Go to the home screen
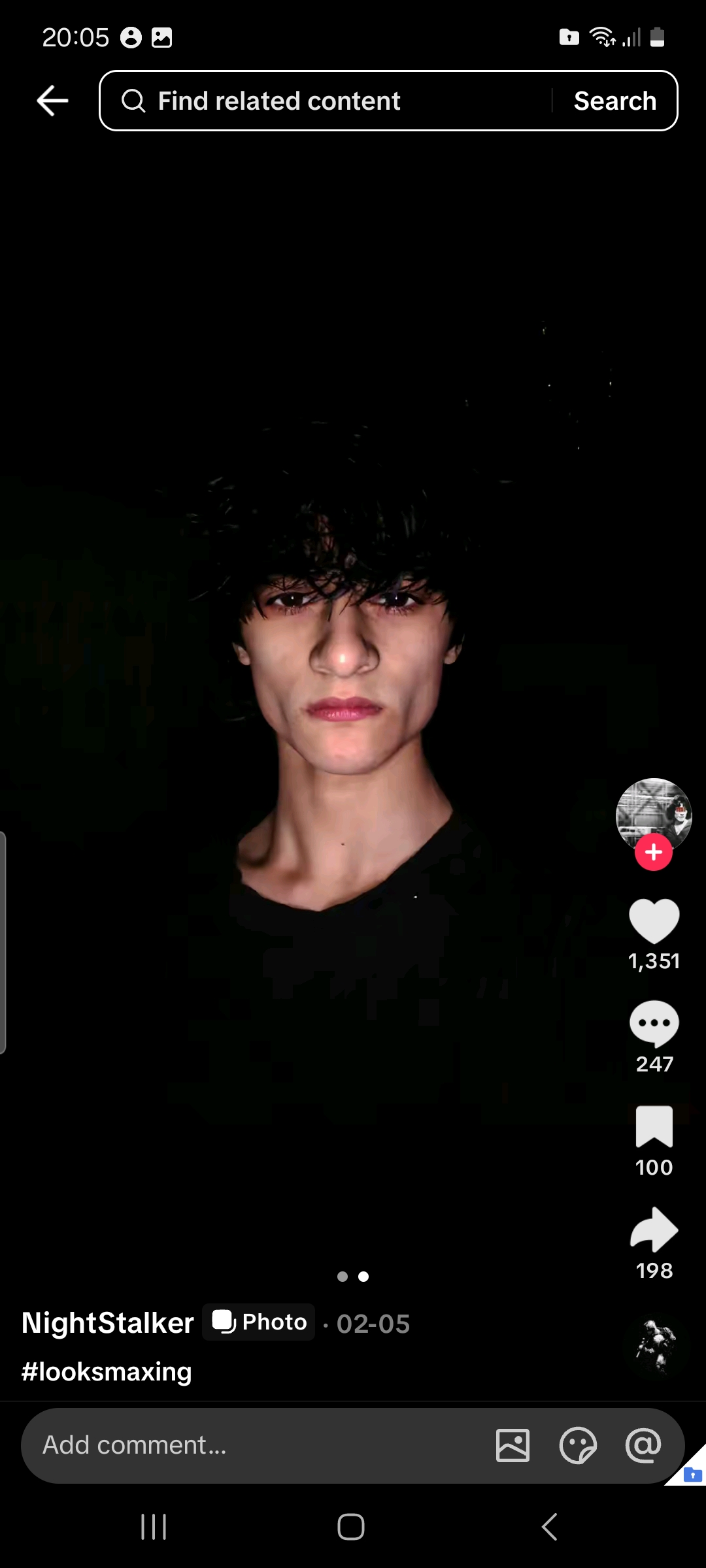Screen dimensions: 706x1568 [351, 1527]
